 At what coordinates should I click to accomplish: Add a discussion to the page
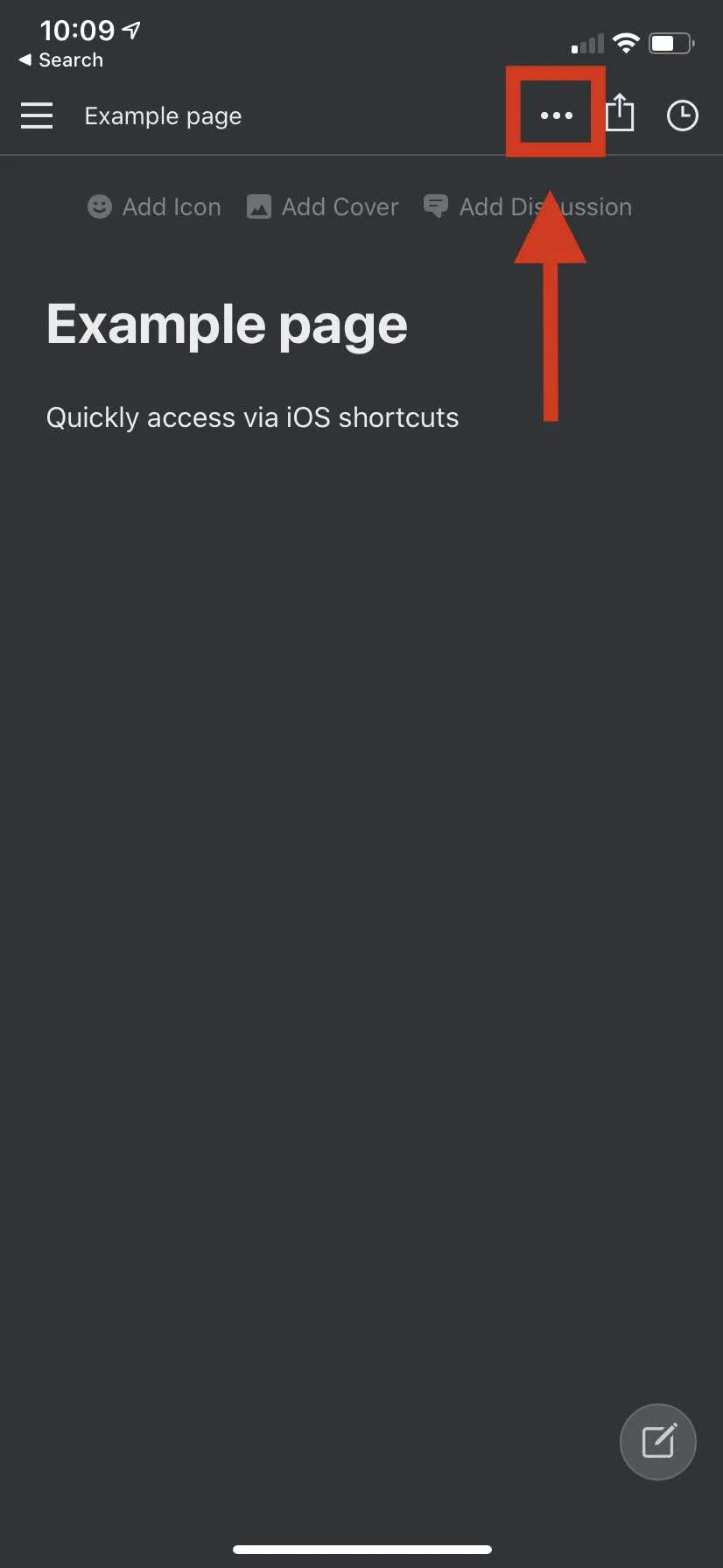click(x=528, y=207)
